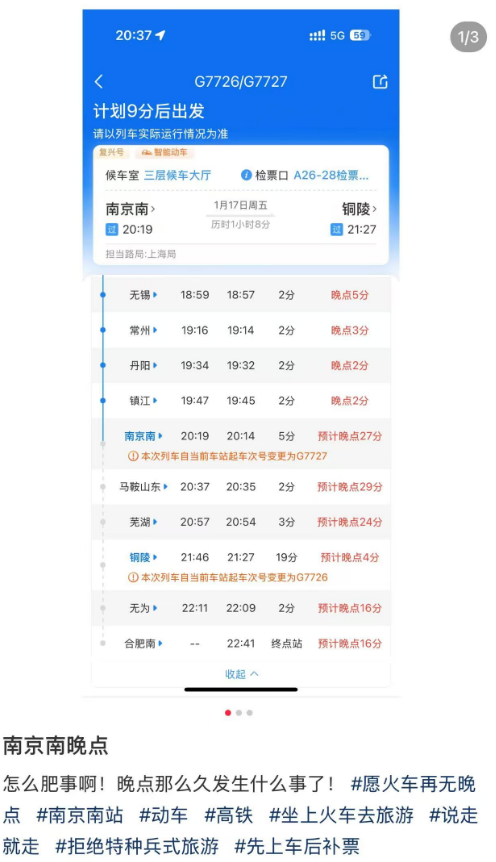Open the #南京南站 hashtag

click(80, 815)
